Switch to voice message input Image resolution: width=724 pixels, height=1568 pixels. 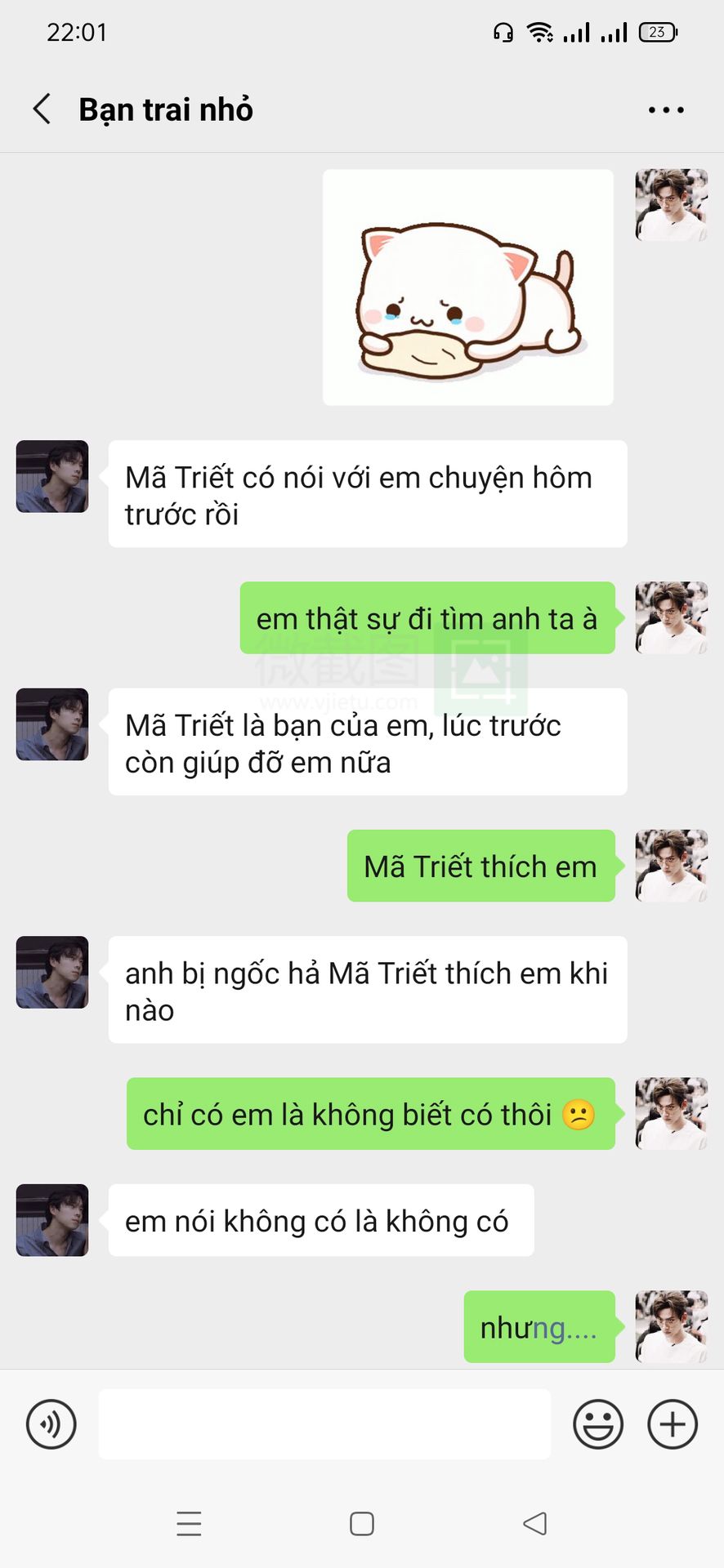pos(51,1424)
